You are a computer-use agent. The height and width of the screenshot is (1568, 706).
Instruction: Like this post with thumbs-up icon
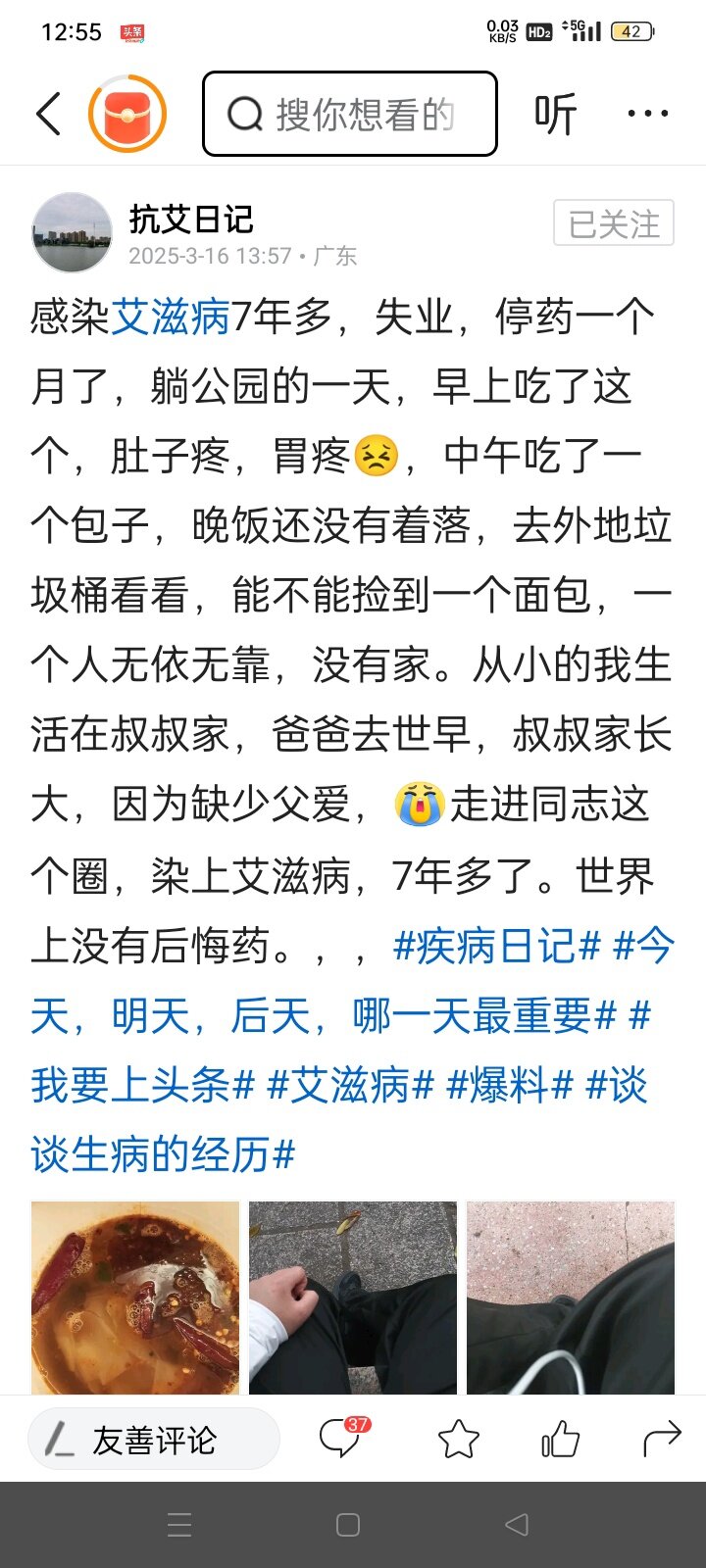[560, 1440]
